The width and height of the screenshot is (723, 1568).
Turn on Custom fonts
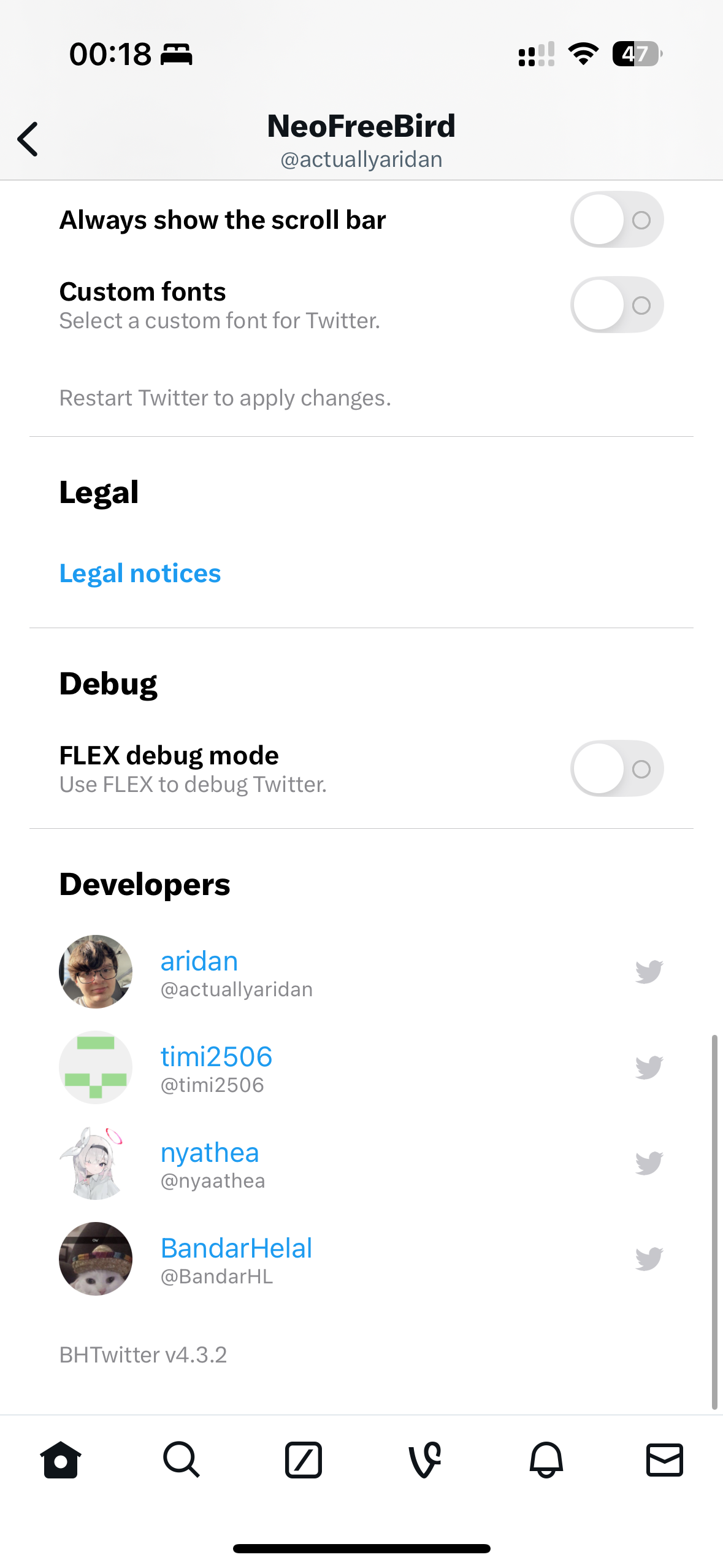click(x=616, y=305)
